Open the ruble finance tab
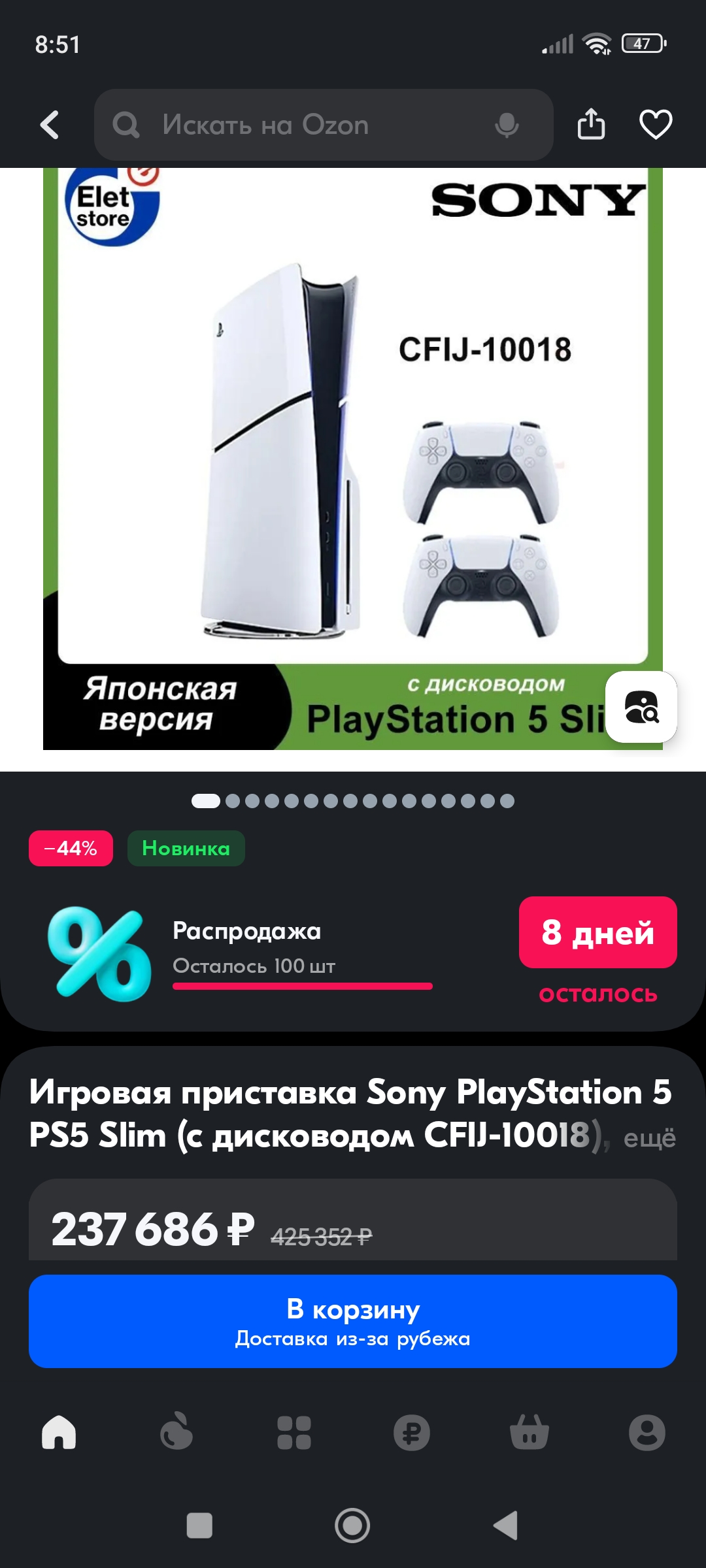This screenshot has width=706, height=1568. tap(412, 1433)
